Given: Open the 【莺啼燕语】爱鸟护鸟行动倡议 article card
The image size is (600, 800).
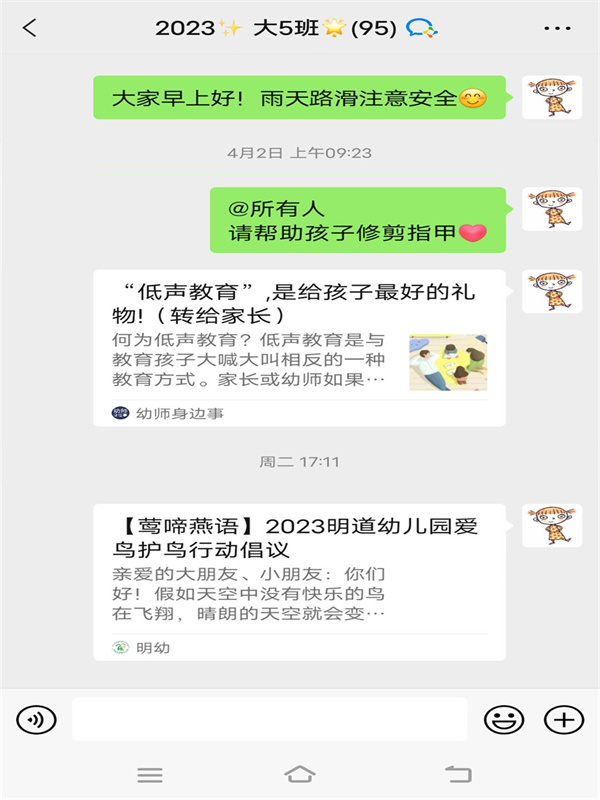Looking at the screenshot, I should tap(299, 581).
